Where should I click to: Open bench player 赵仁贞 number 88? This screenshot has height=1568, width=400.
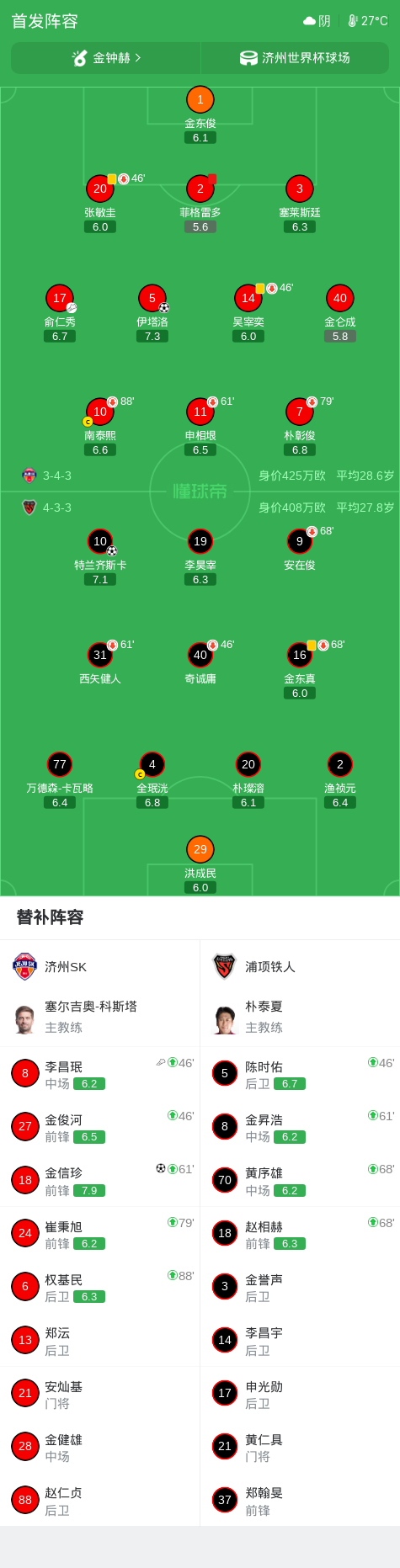click(99, 1500)
